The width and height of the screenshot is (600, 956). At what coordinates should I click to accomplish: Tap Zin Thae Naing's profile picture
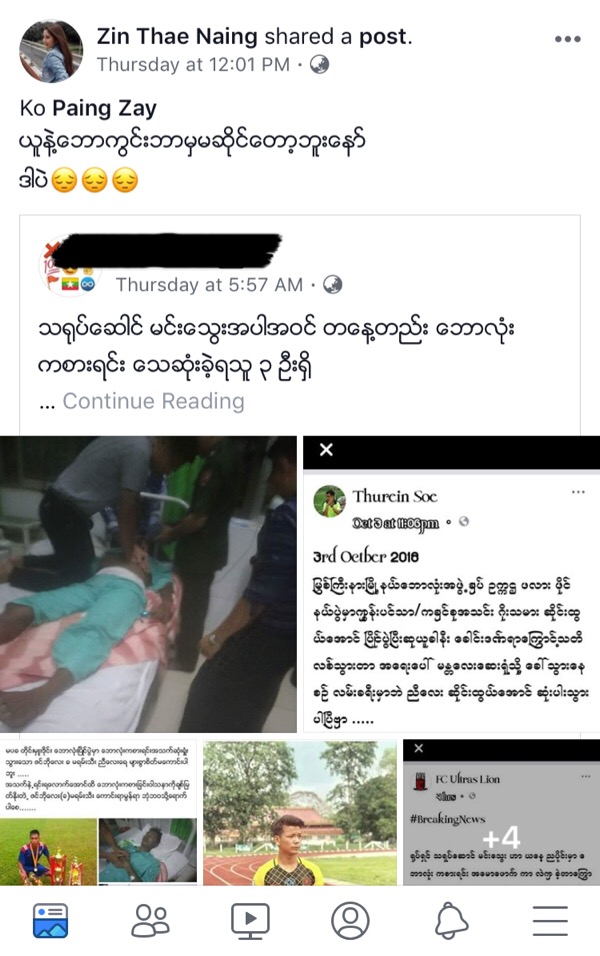(x=51, y=50)
